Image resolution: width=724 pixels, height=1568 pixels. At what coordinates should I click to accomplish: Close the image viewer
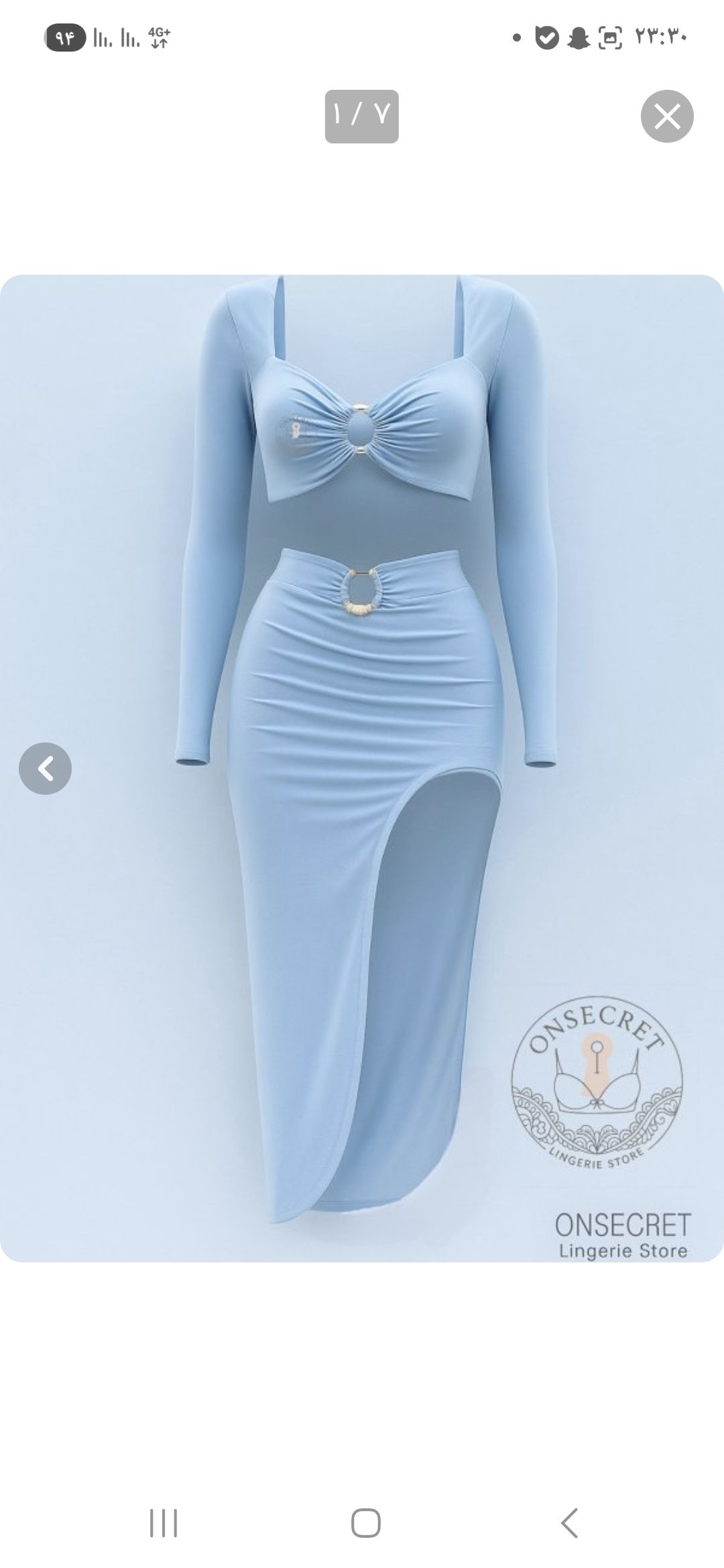point(666,116)
